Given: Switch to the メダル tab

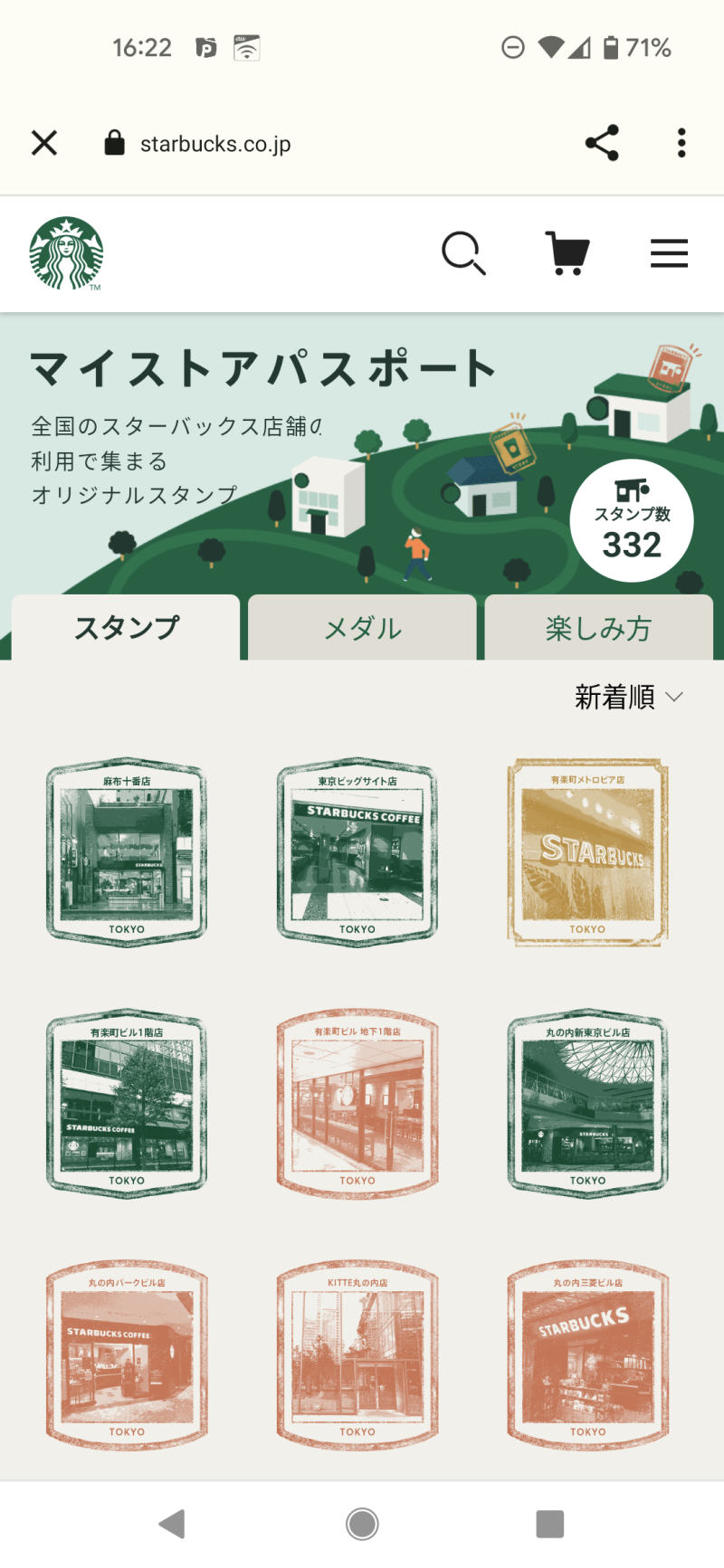Looking at the screenshot, I should (x=362, y=628).
